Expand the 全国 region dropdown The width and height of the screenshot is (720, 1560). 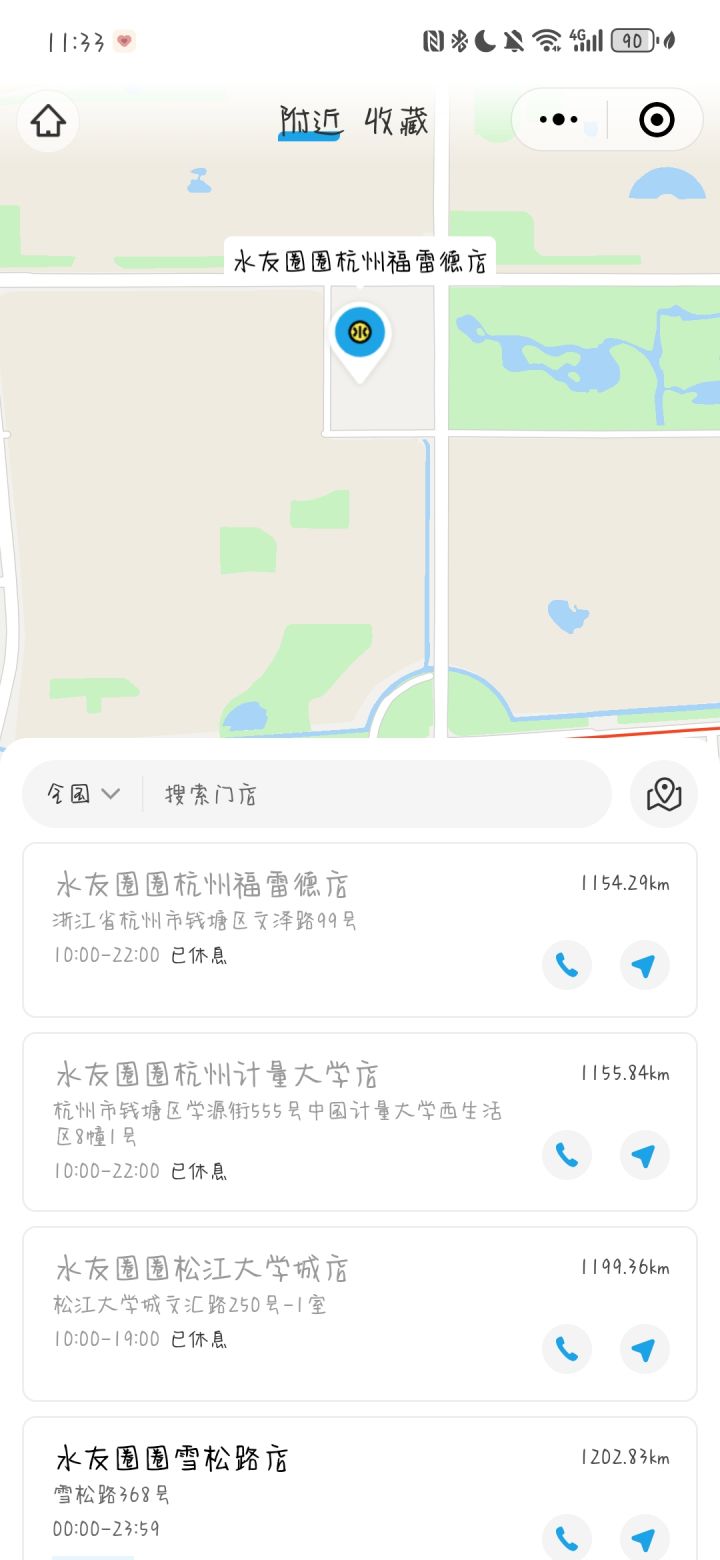coord(83,794)
